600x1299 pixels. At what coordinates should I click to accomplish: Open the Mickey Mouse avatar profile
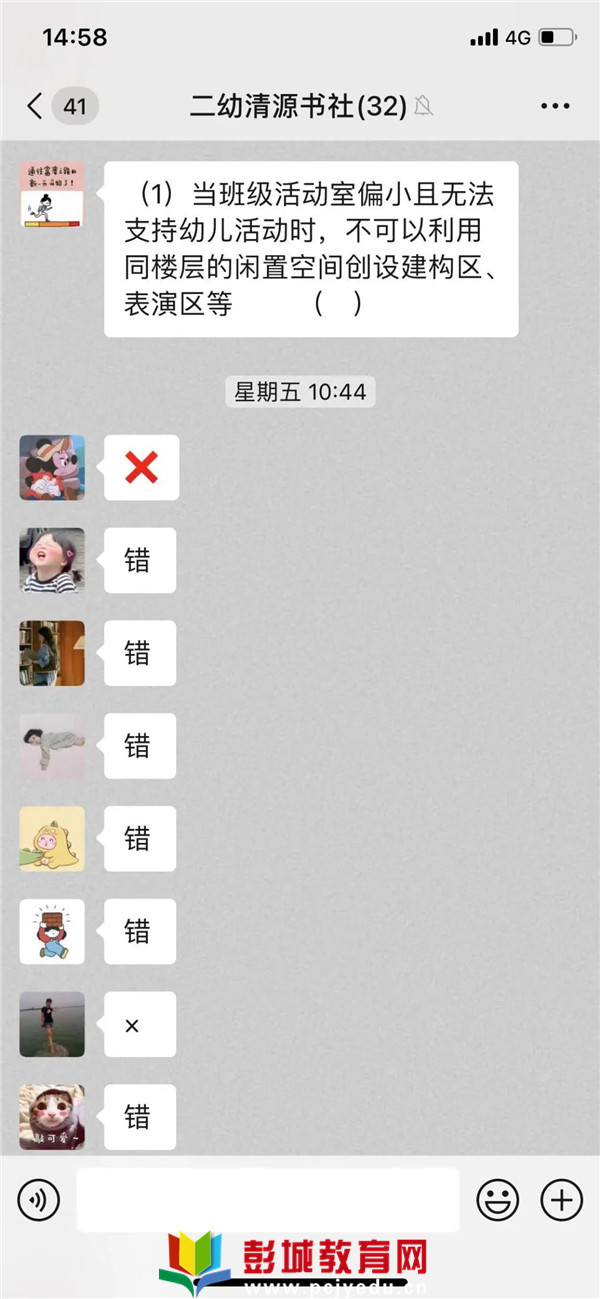pyautogui.click(x=52, y=467)
